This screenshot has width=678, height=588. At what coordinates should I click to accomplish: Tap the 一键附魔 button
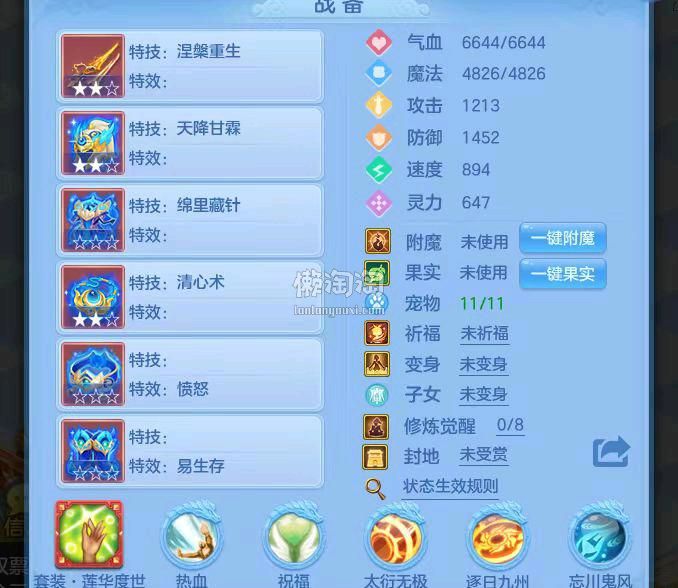pyautogui.click(x=562, y=240)
